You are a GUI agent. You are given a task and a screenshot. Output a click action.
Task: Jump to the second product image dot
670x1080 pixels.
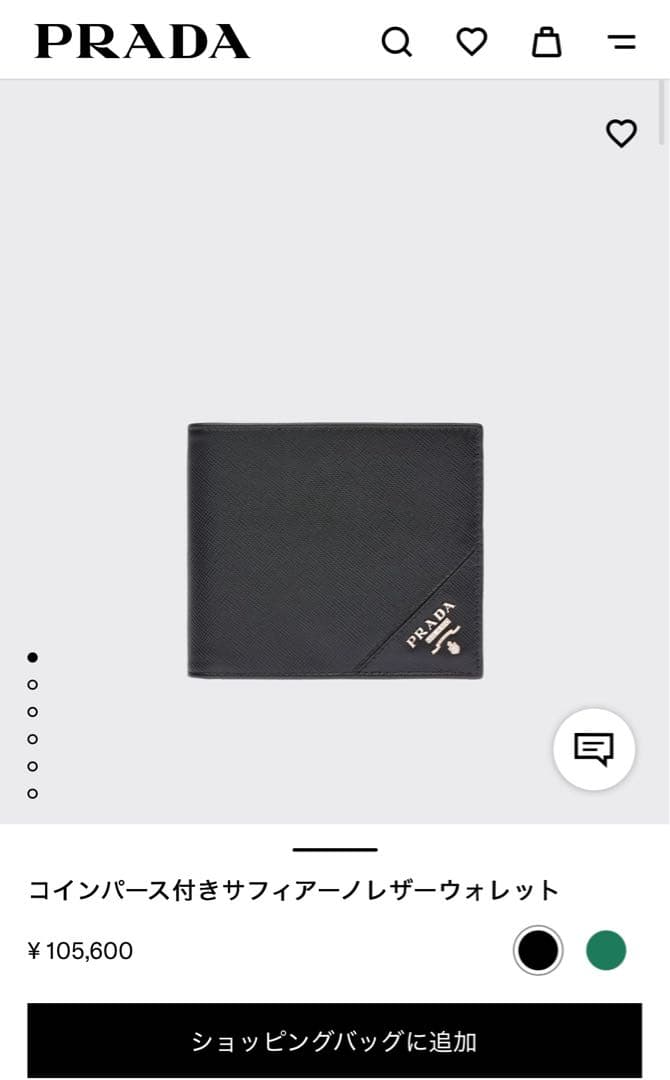33,685
